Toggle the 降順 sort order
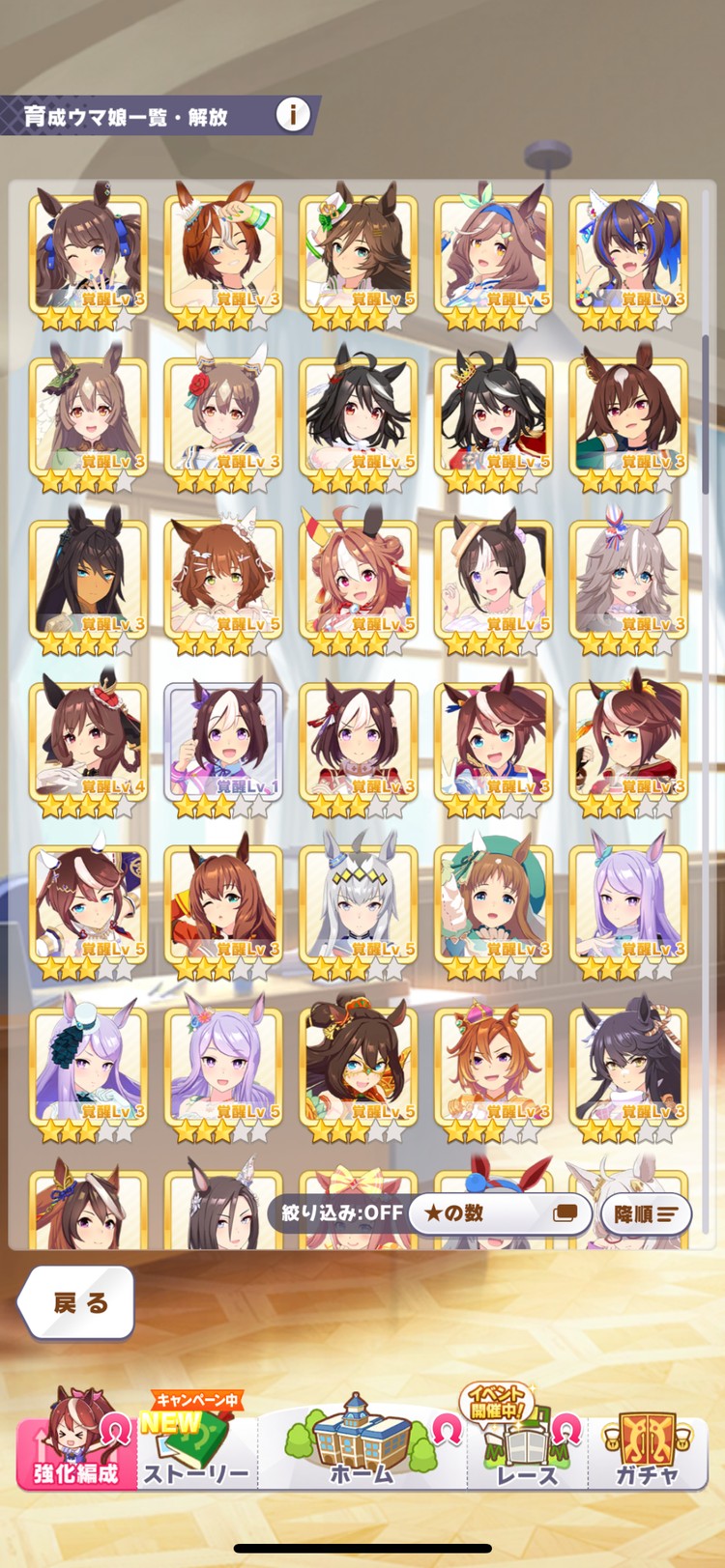 (x=646, y=1213)
